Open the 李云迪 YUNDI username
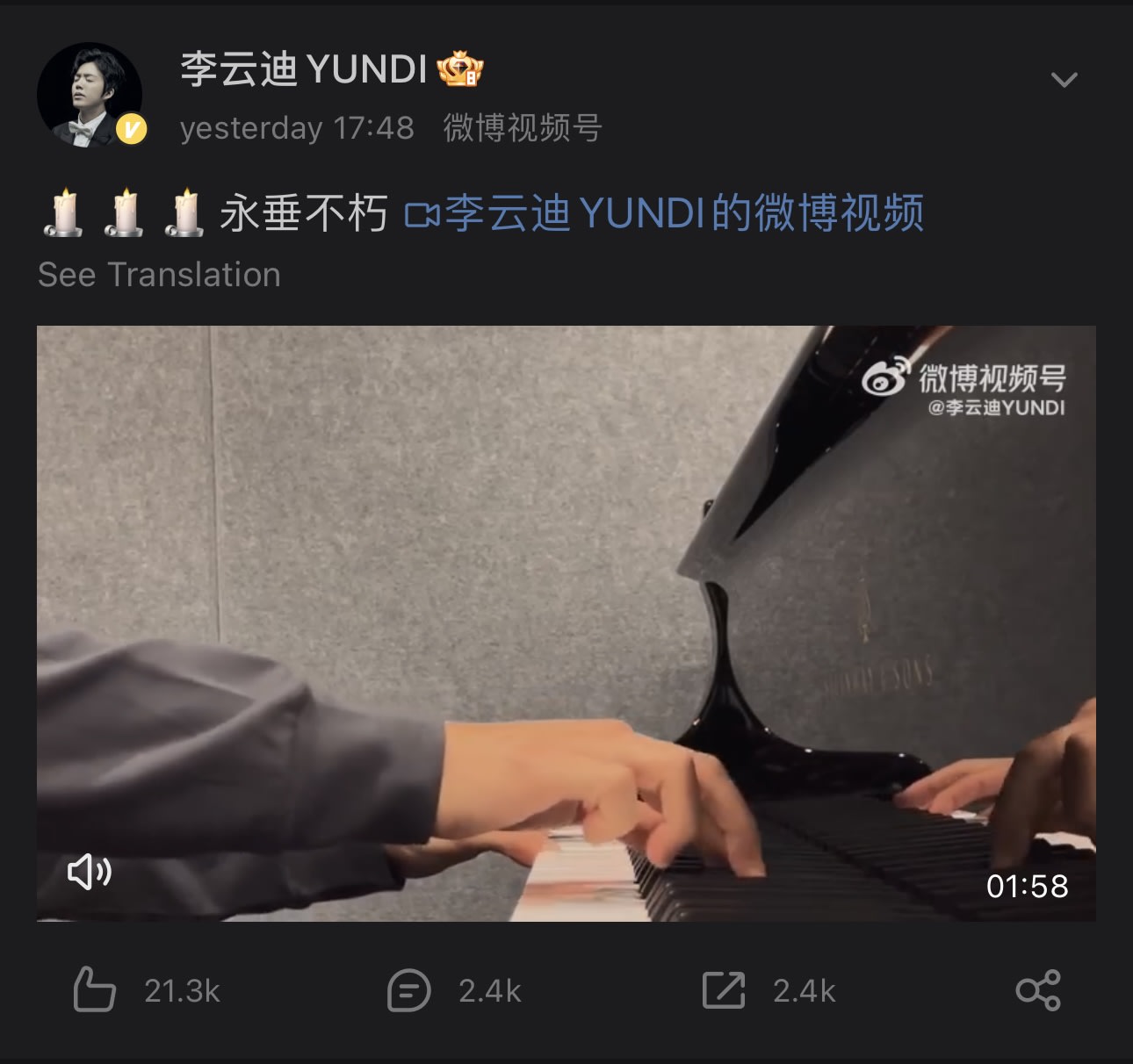Viewport: 1133px width, 1064px height. (x=303, y=69)
